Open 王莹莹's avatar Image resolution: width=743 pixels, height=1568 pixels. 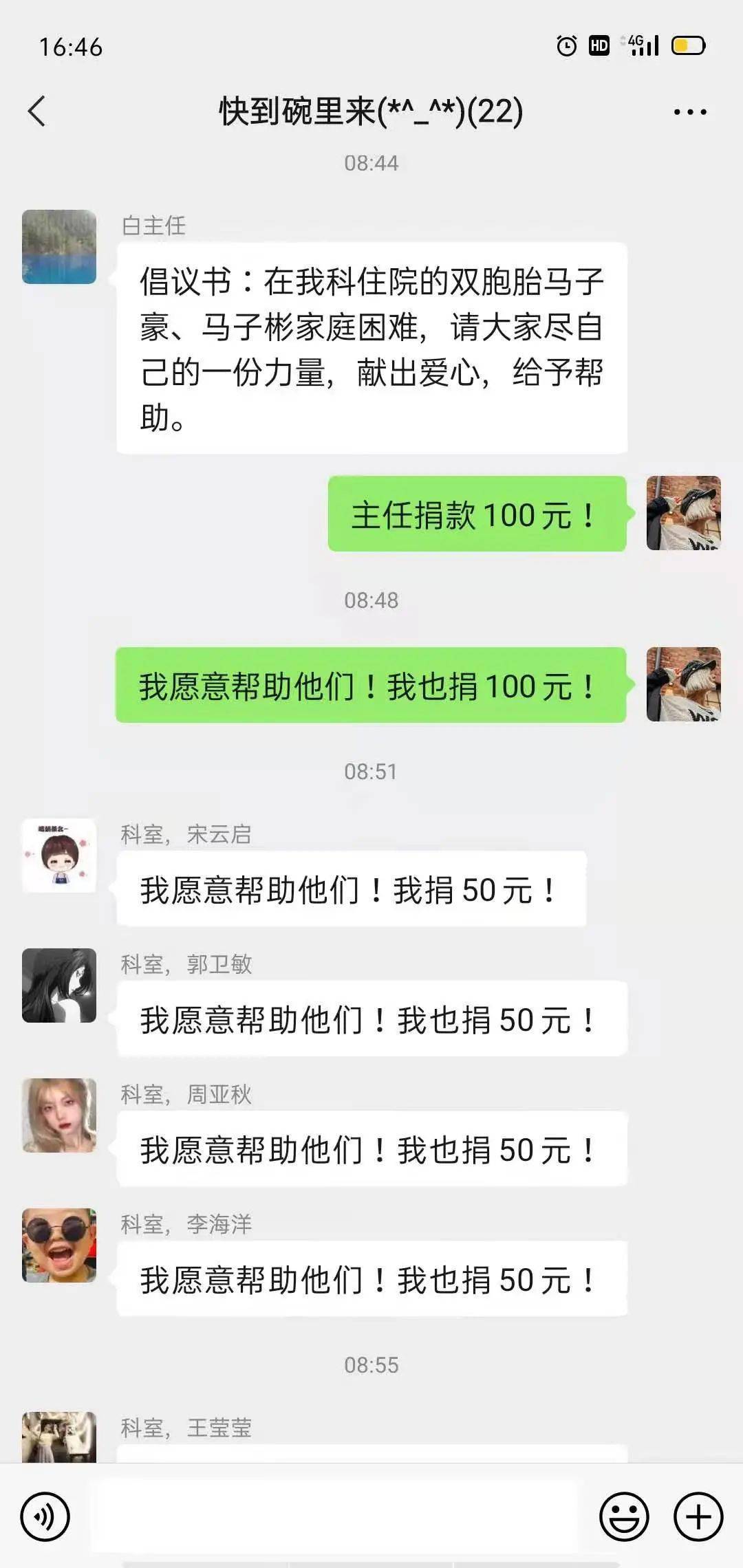pyautogui.click(x=59, y=1436)
